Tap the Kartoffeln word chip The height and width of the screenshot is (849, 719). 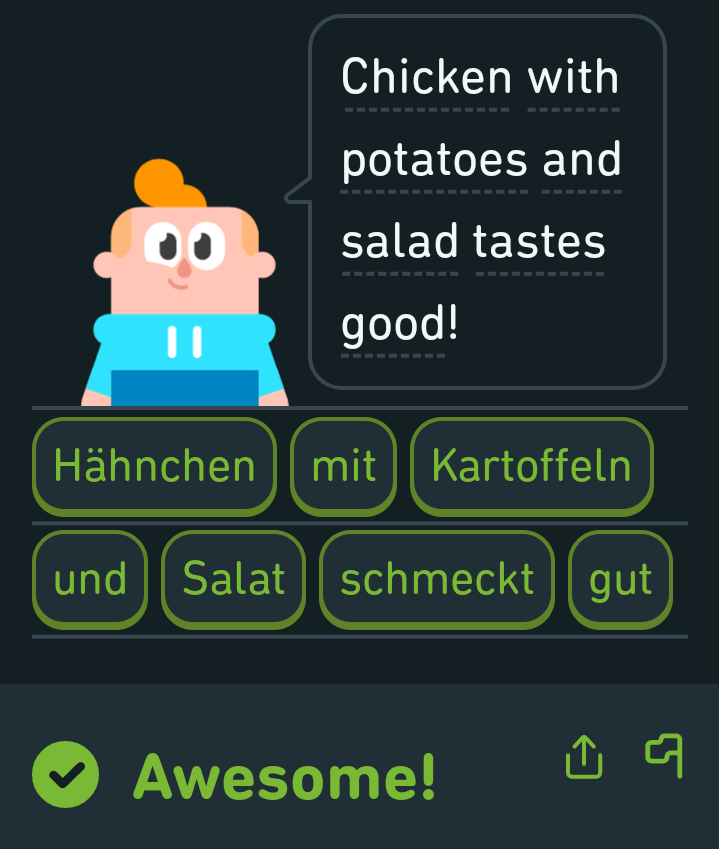pos(531,466)
